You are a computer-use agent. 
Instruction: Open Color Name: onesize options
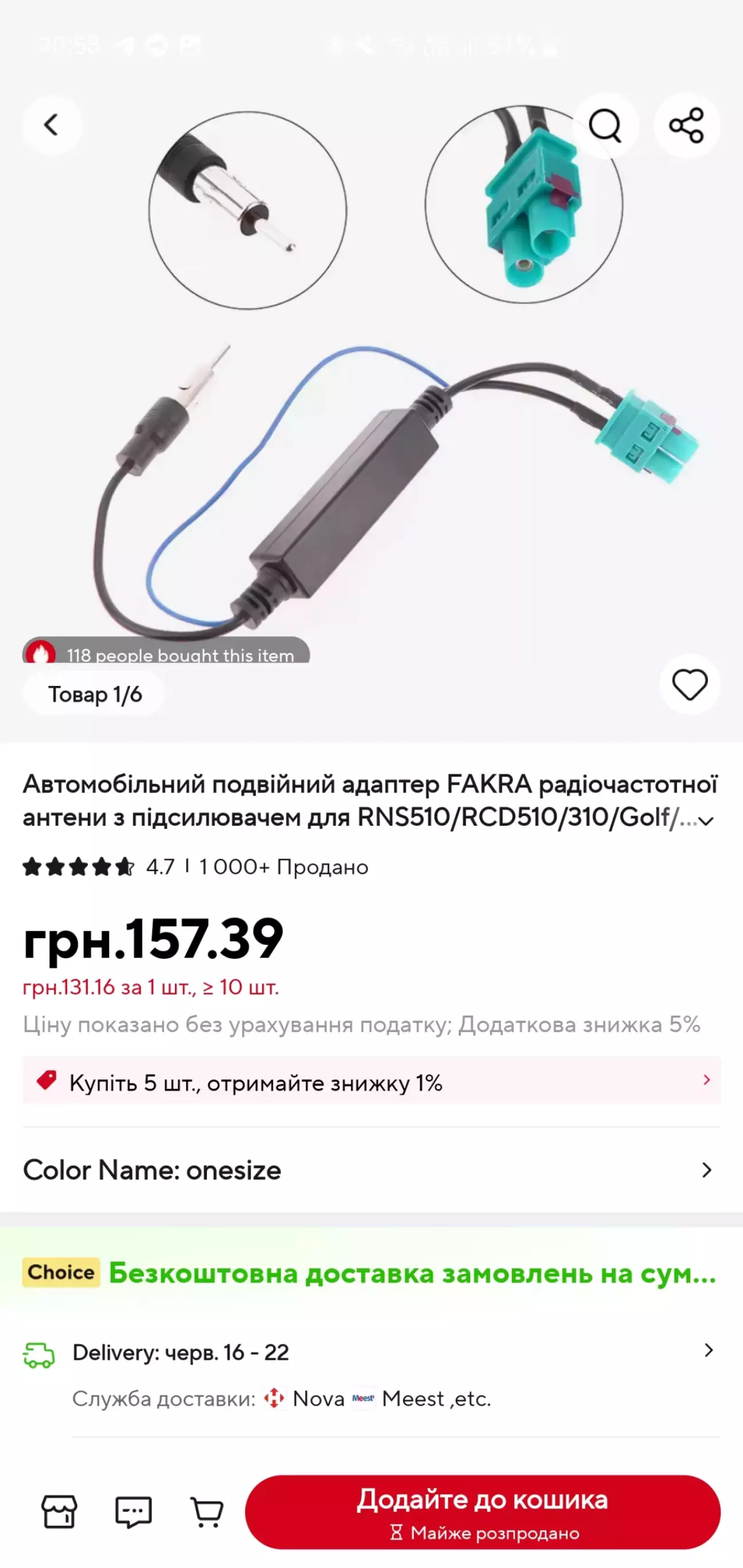click(x=372, y=1170)
